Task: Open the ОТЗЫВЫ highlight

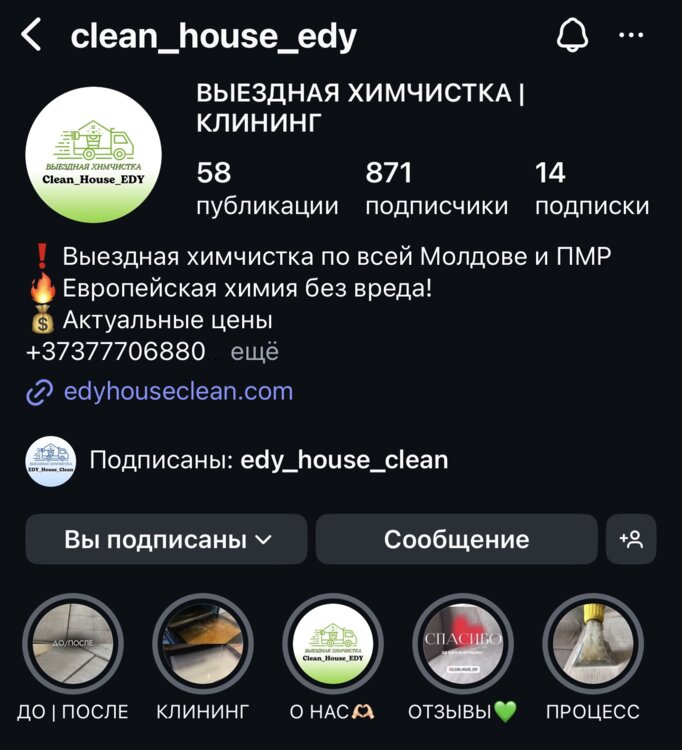Action: 462,645
